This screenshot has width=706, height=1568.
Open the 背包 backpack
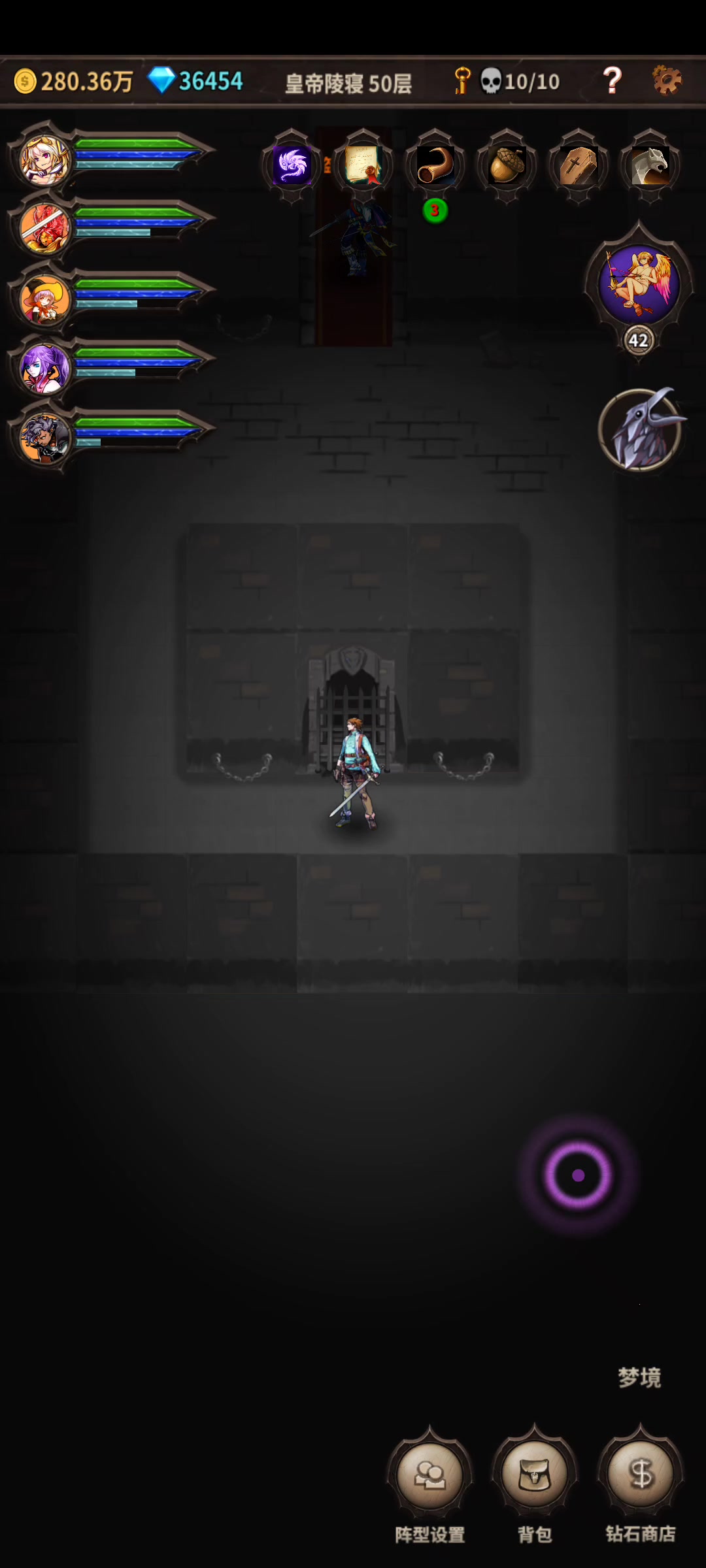[x=535, y=1476]
